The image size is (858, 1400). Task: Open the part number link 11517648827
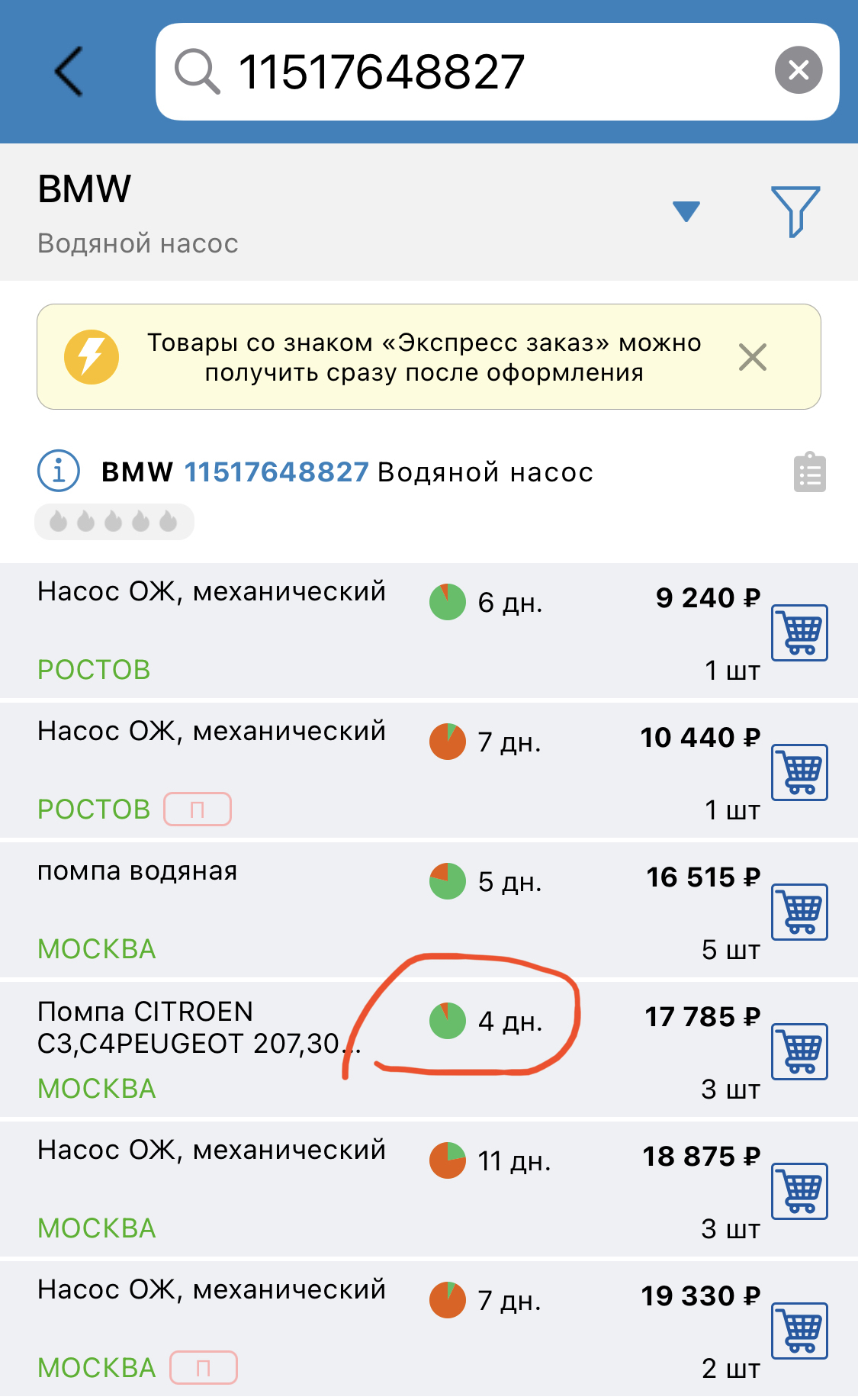276,472
